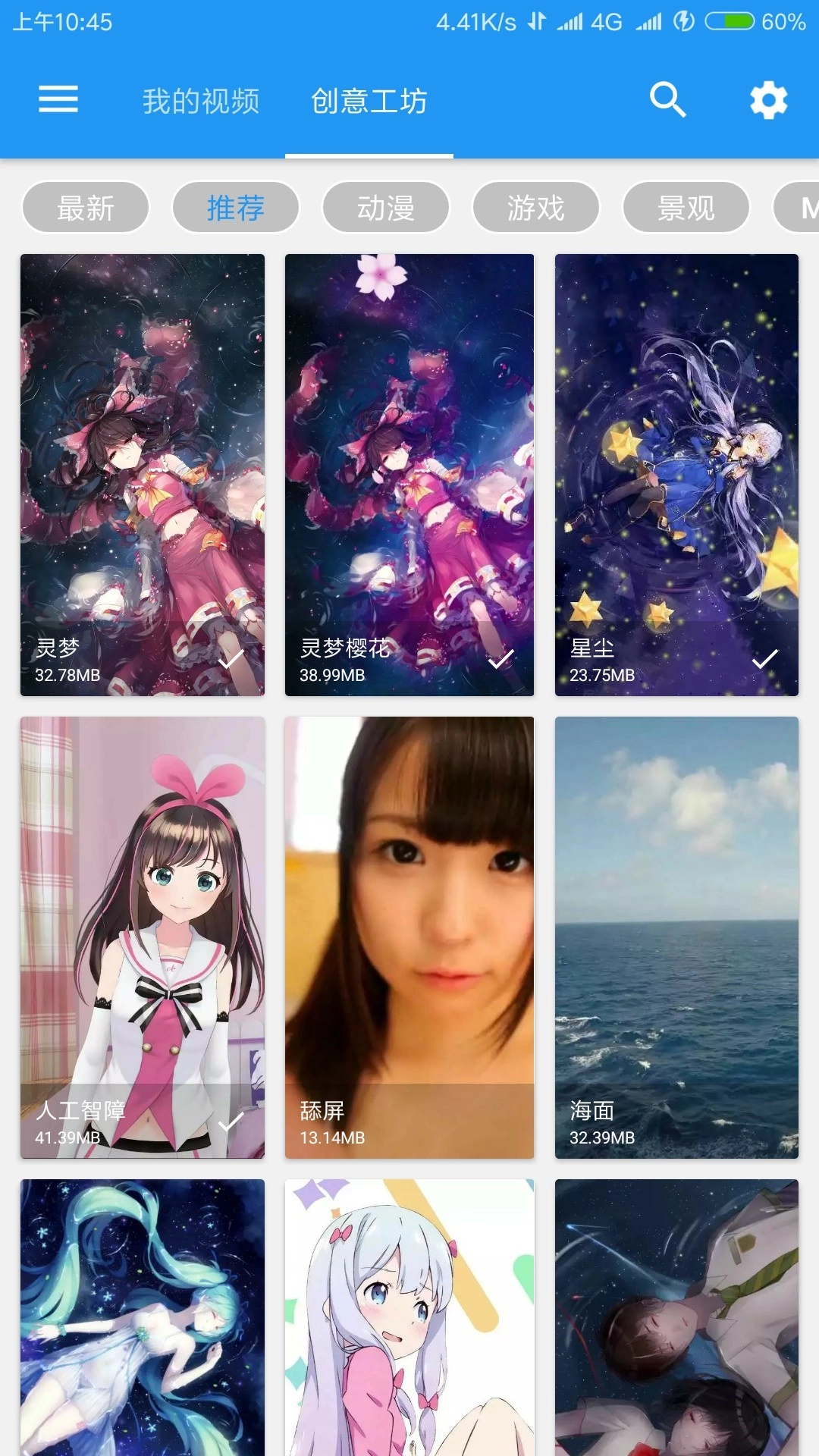The height and width of the screenshot is (1456, 819).
Task: Open the 星尘 wallpaper card
Action: coord(676,475)
